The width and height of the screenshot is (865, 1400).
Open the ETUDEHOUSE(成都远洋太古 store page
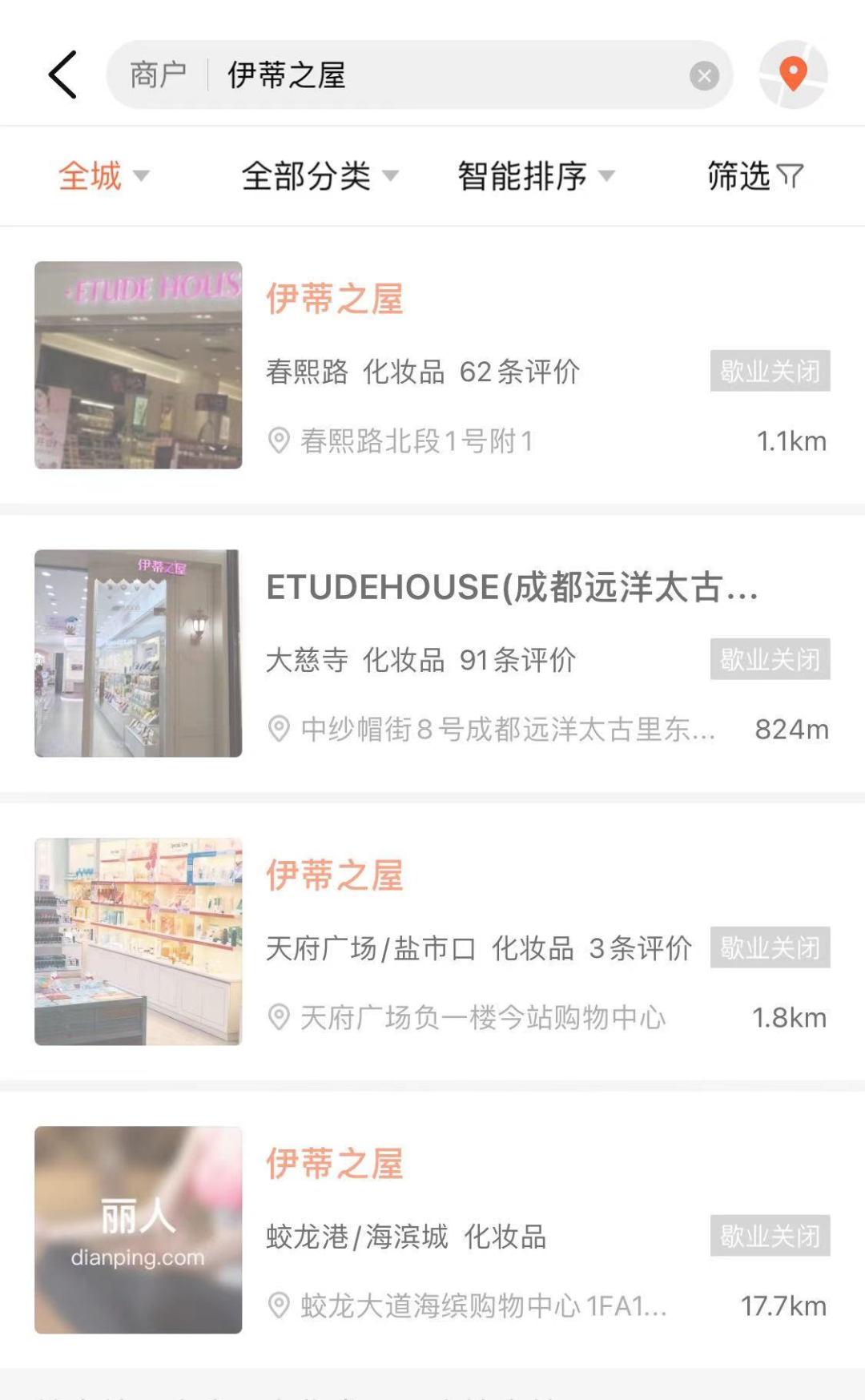click(513, 590)
